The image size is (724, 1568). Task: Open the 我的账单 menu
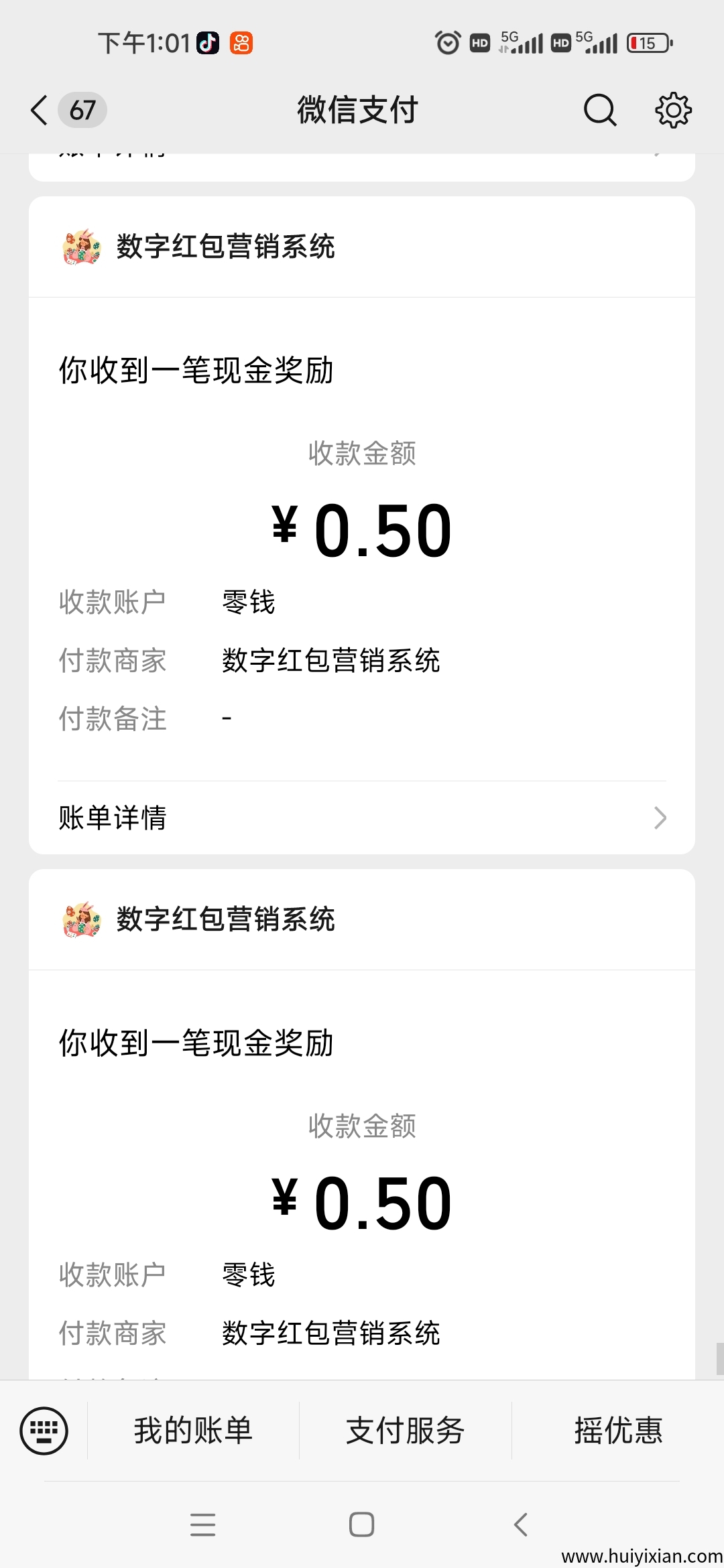[193, 1431]
